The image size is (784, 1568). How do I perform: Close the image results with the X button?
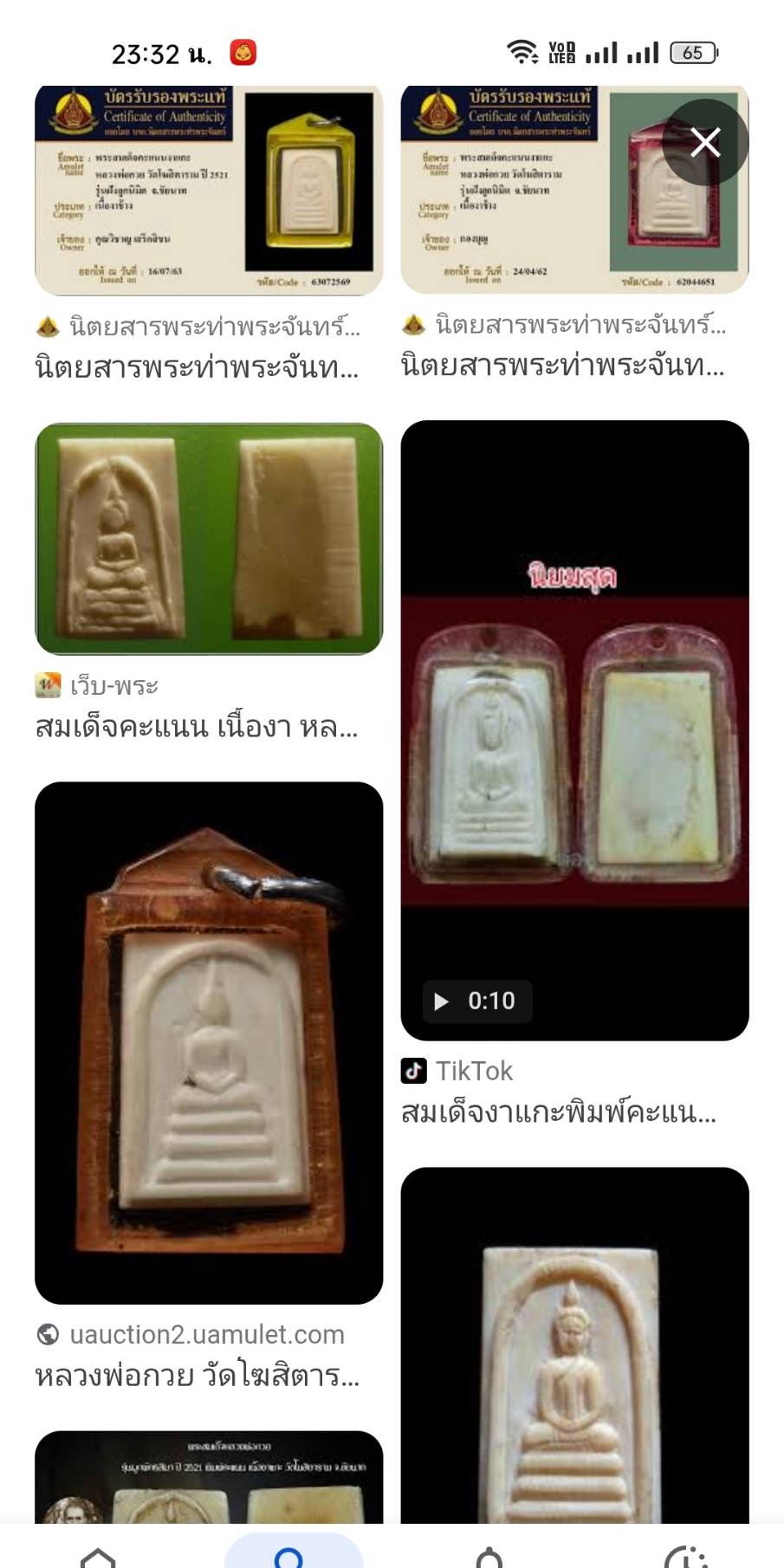coord(705,142)
